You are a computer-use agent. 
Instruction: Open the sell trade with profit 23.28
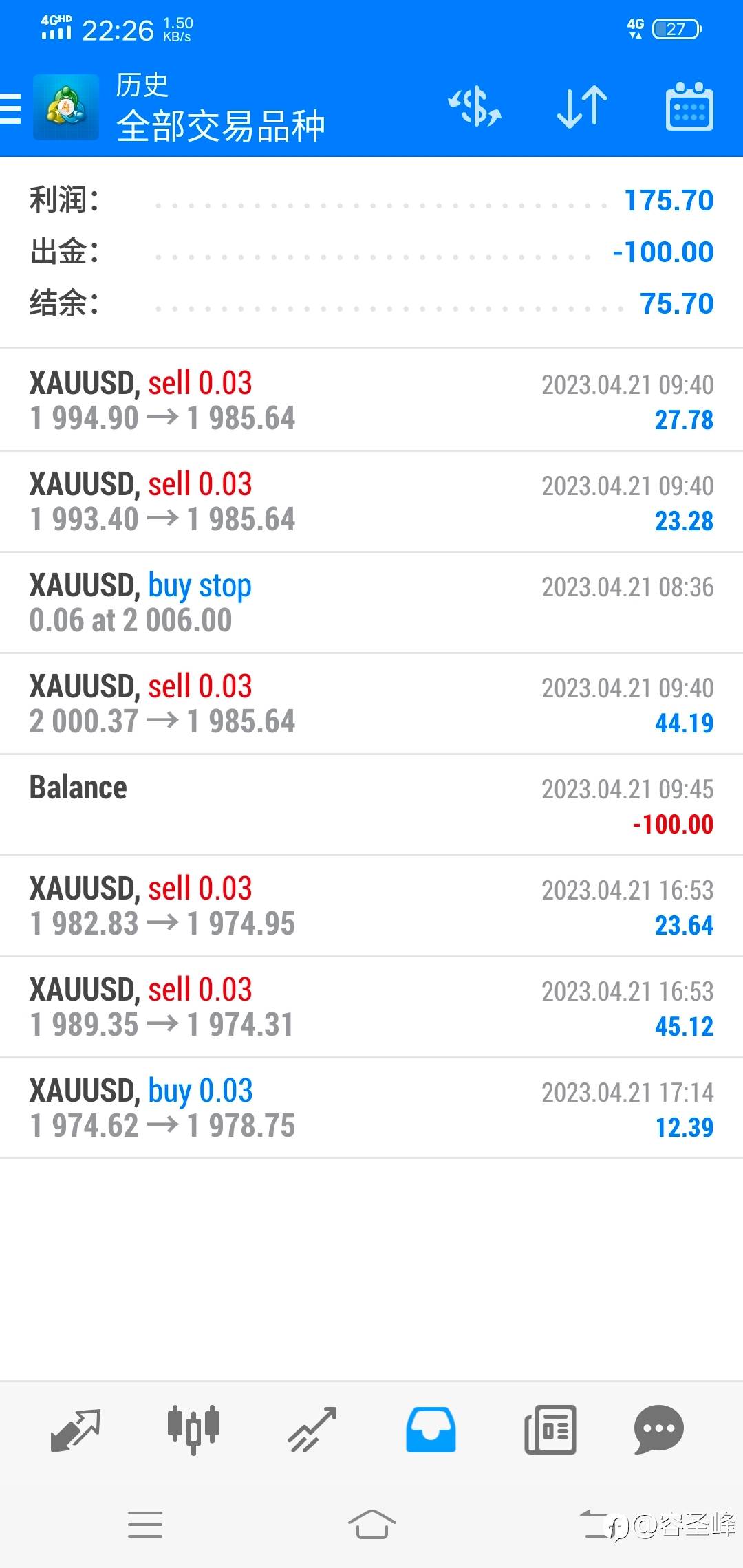(x=371, y=501)
